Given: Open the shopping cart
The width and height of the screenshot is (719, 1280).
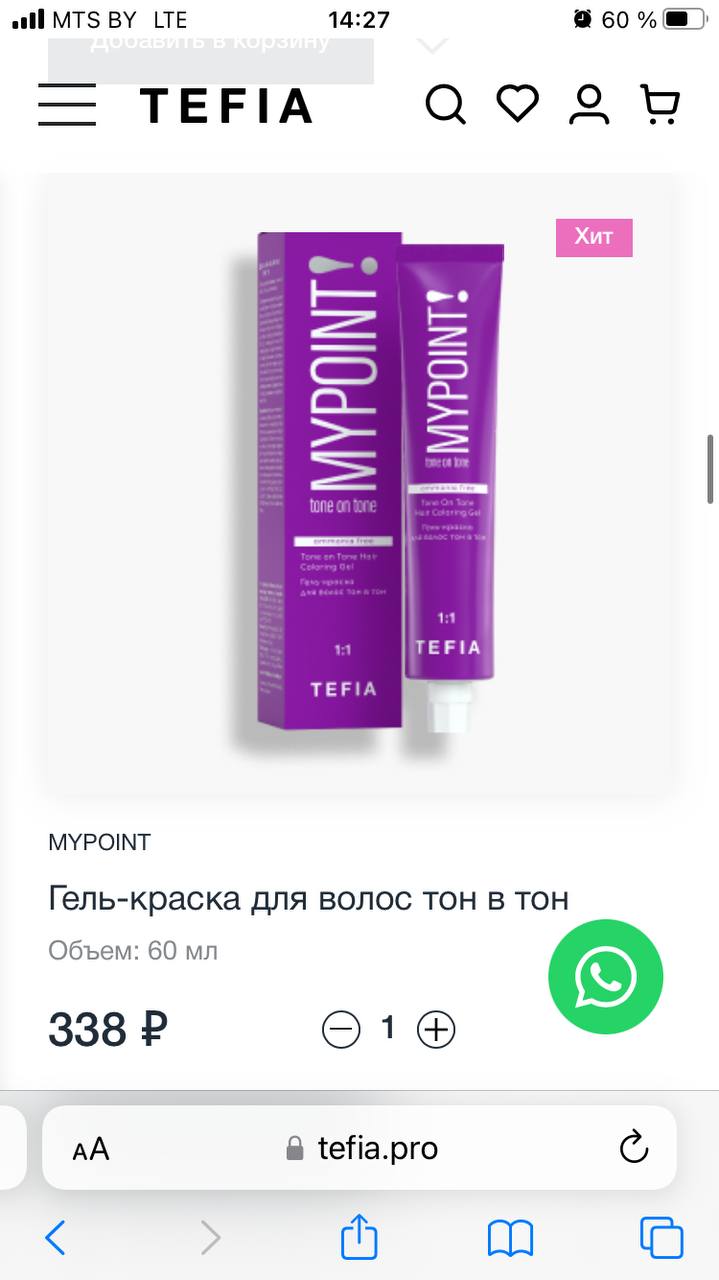Looking at the screenshot, I should [660, 104].
